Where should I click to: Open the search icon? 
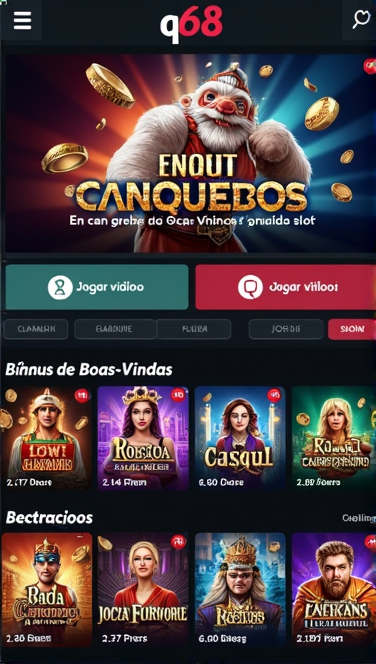[x=360, y=19]
